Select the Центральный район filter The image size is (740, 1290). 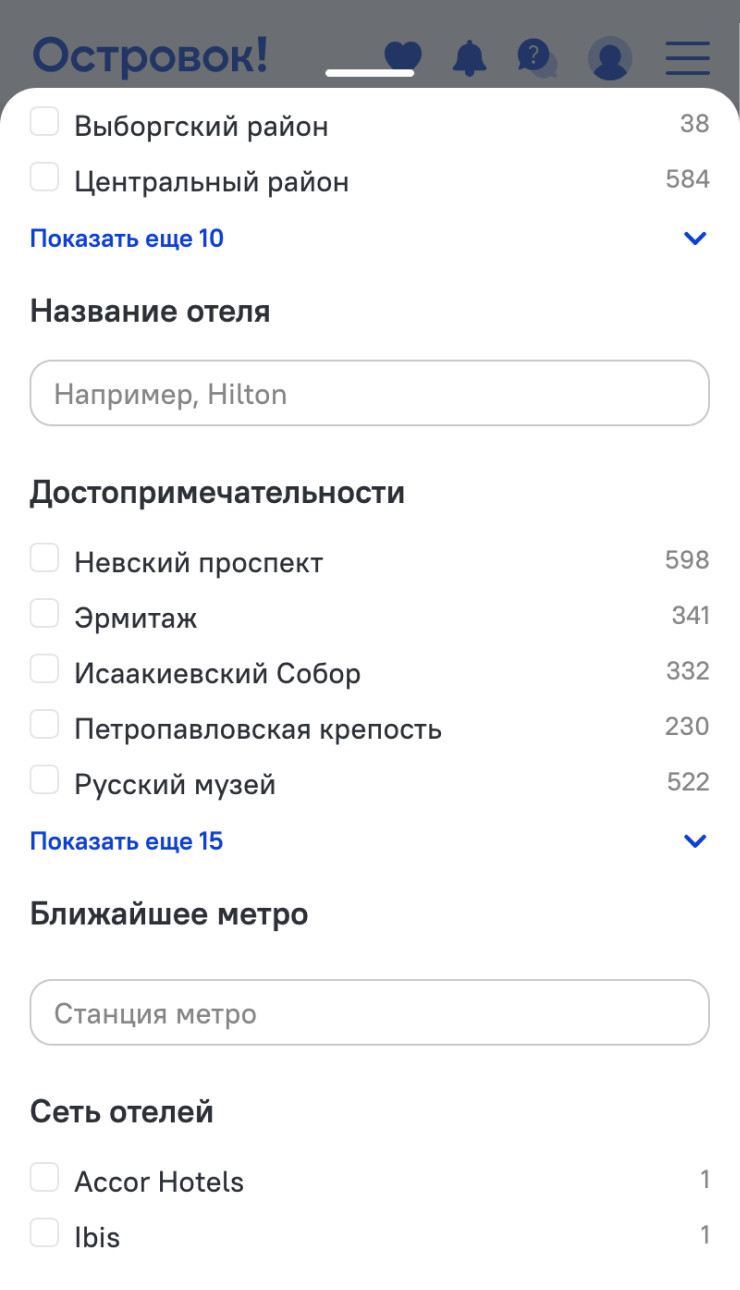coord(44,178)
